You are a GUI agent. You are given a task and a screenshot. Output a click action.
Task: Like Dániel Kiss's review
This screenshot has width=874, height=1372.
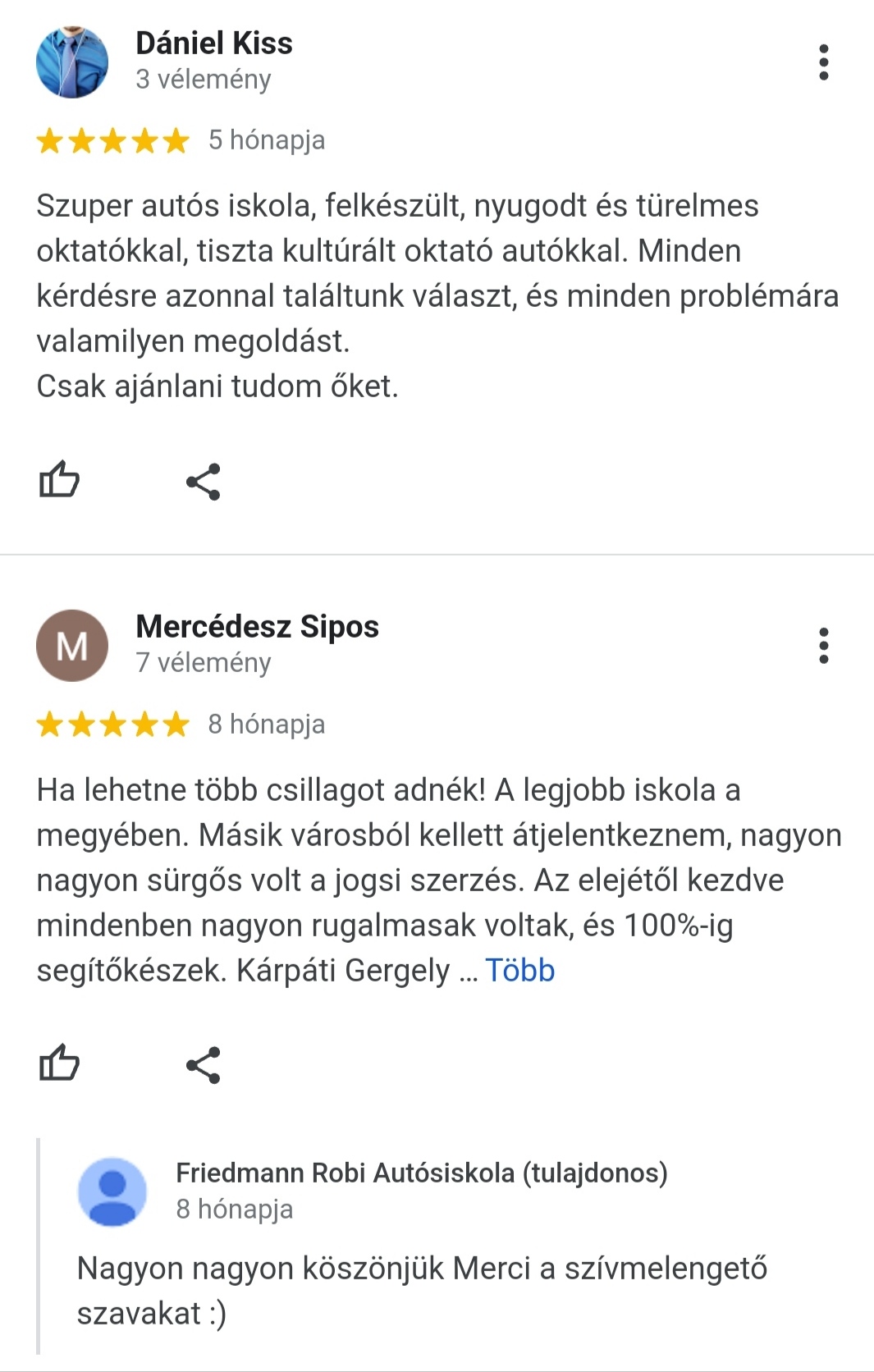coord(59,480)
